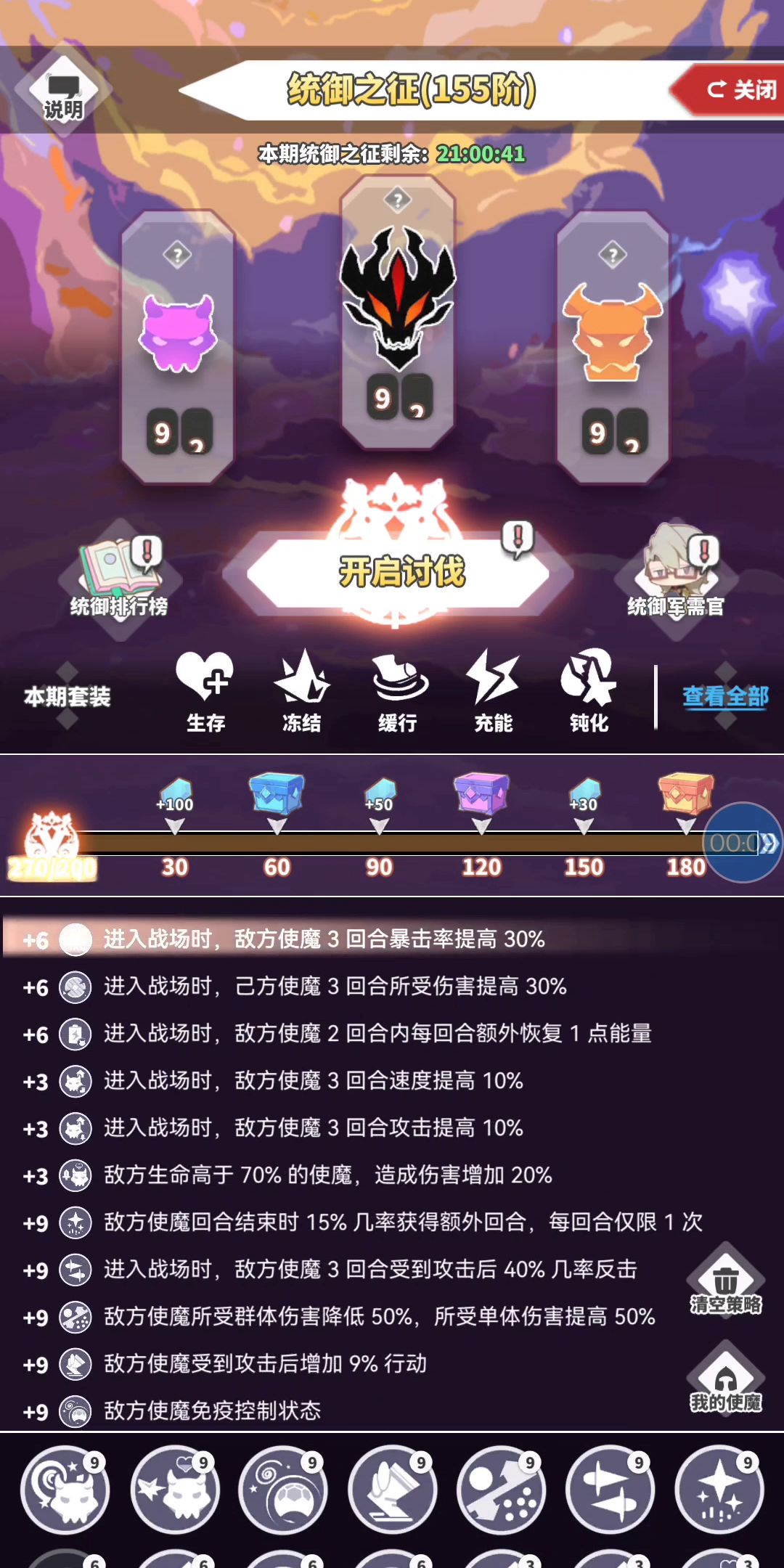The width and height of the screenshot is (784, 1568).
Task: Tap 开启讨伐 to start the battle
Action: click(x=400, y=572)
